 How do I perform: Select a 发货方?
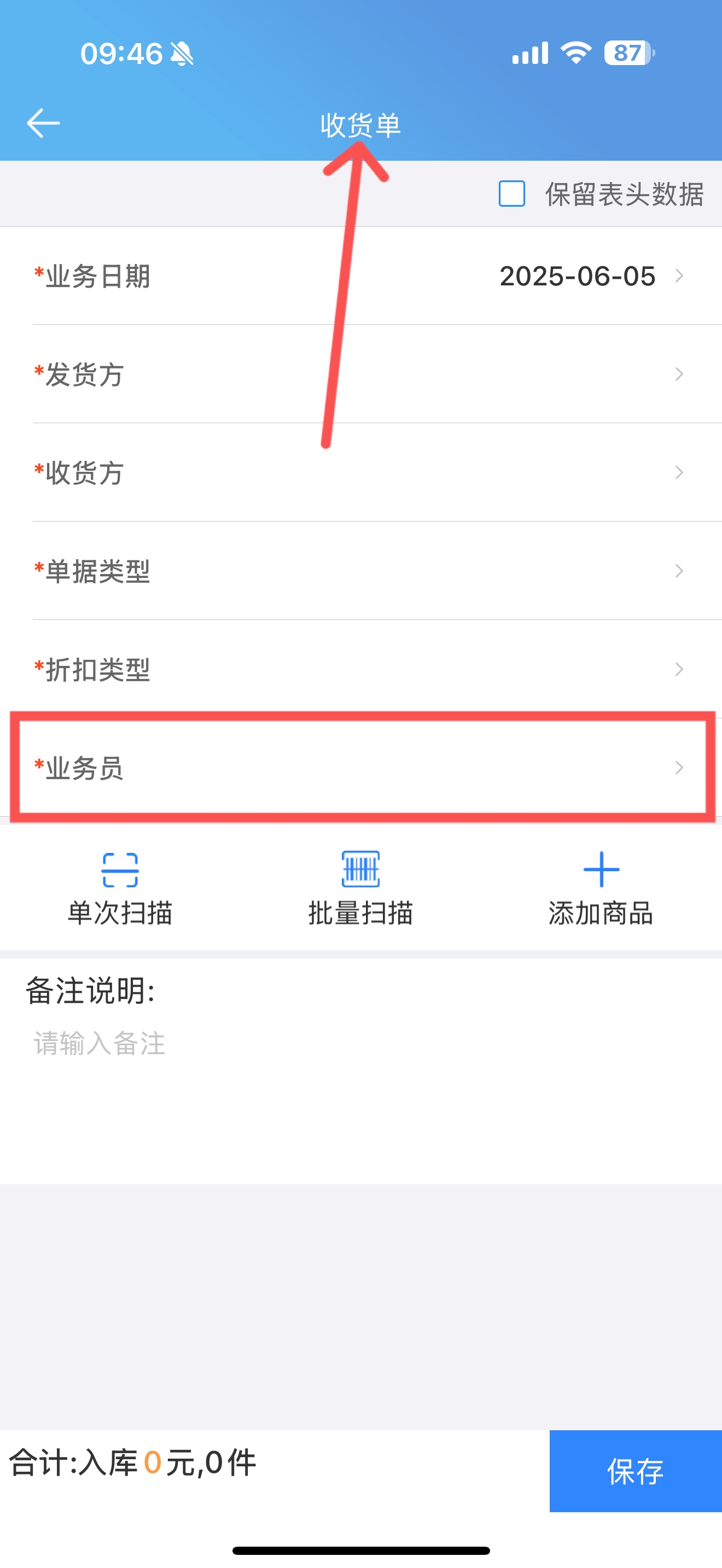pyautogui.click(x=361, y=375)
